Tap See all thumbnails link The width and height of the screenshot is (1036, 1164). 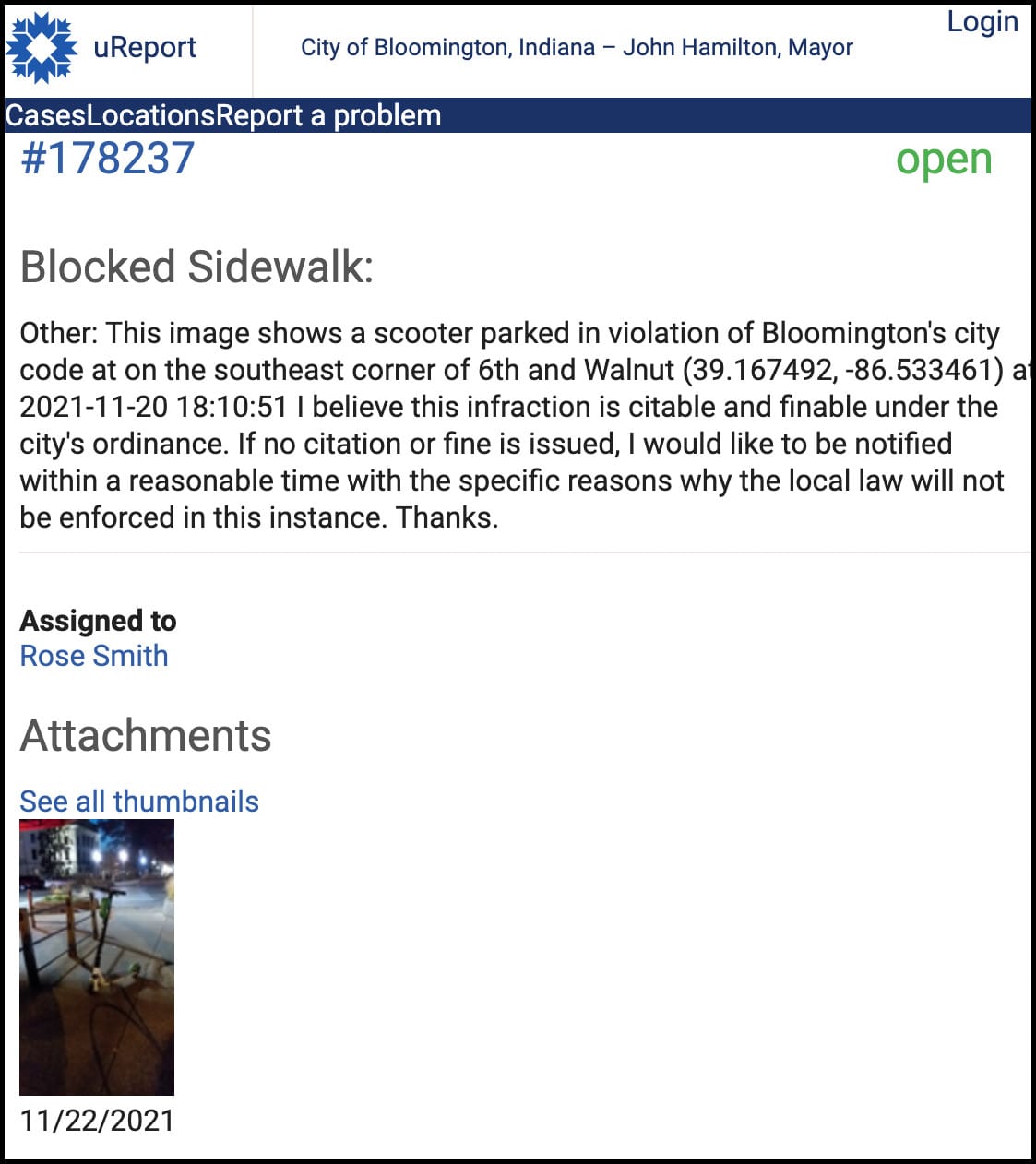[x=139, y=802]
